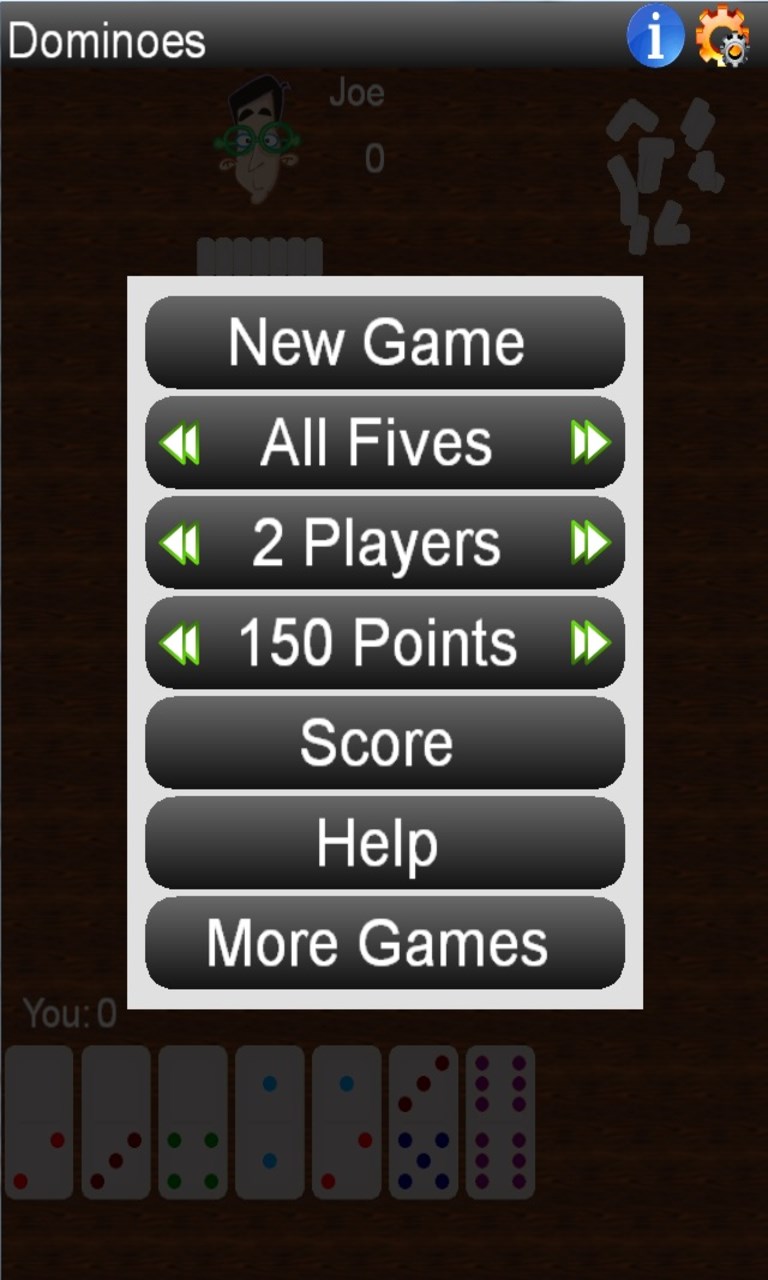Open the settings gear icon
768x1280 pixels.
pyautogui.click(x=723, y=36)
